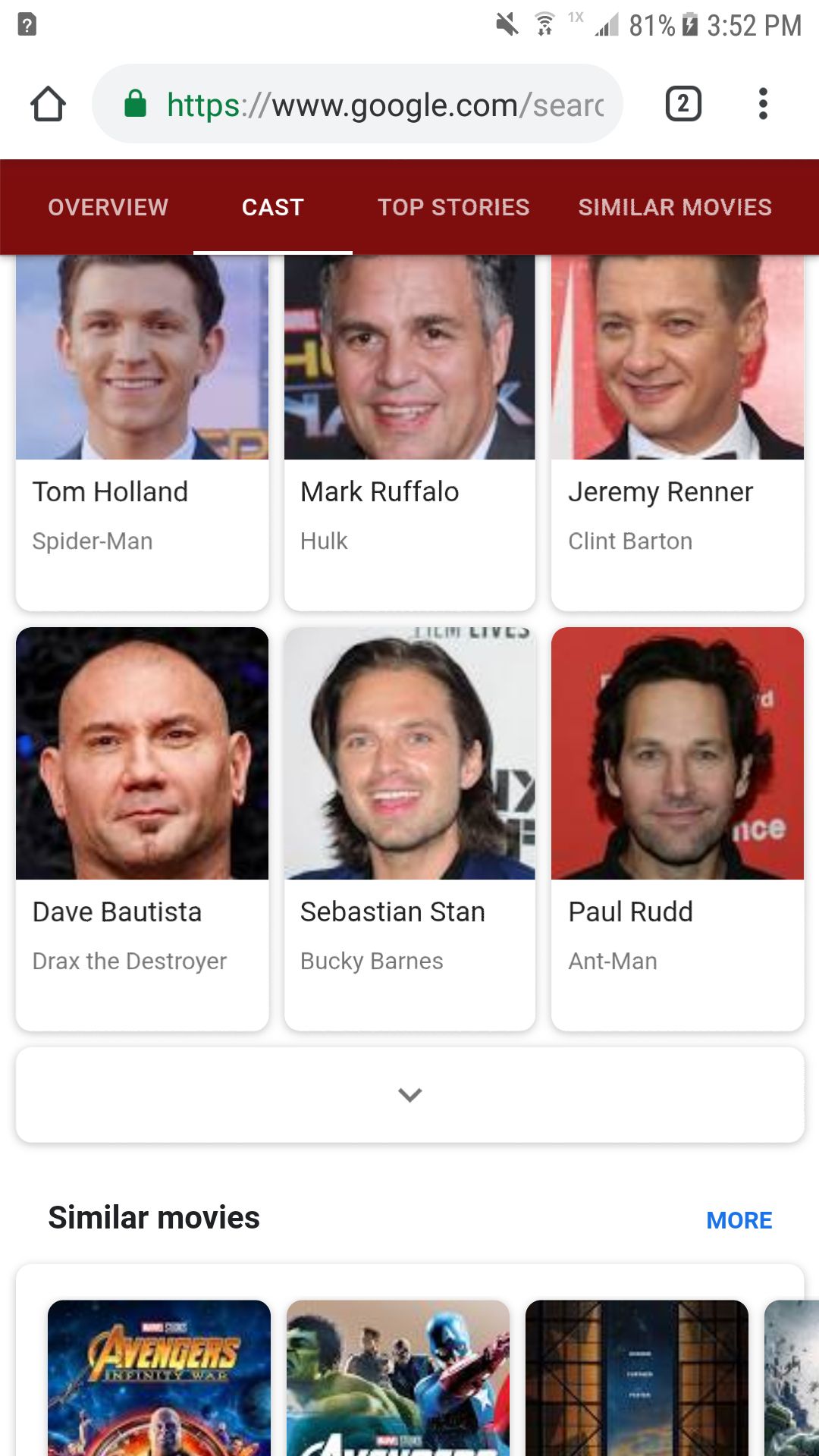View the Paul Rudd card
819x1456 pixels.
tap(677, 827)
